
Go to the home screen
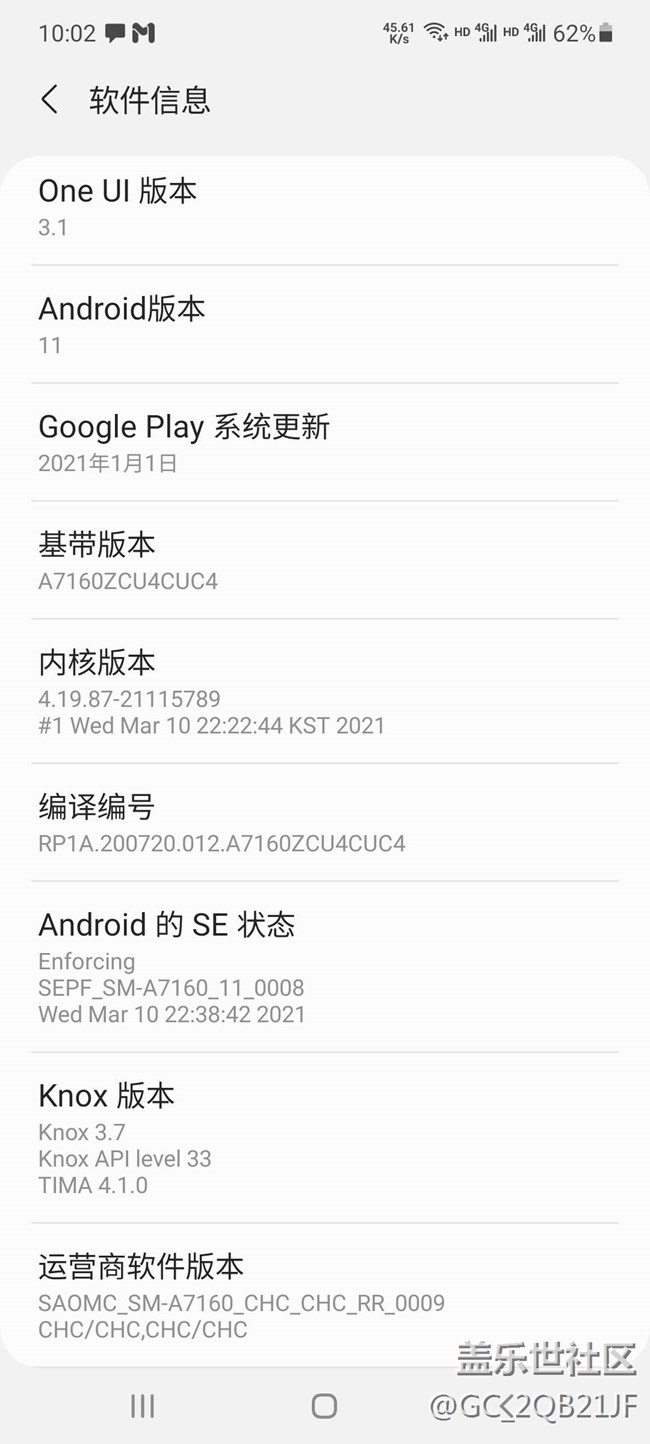(324, 1406)
